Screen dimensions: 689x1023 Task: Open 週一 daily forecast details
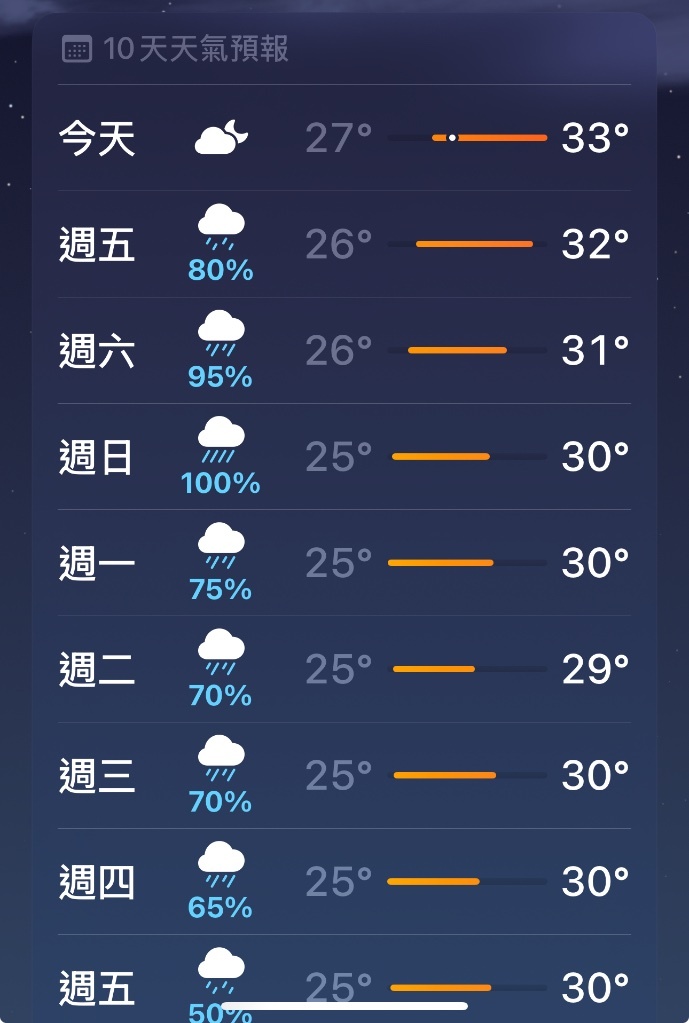(x=344, y=563)
